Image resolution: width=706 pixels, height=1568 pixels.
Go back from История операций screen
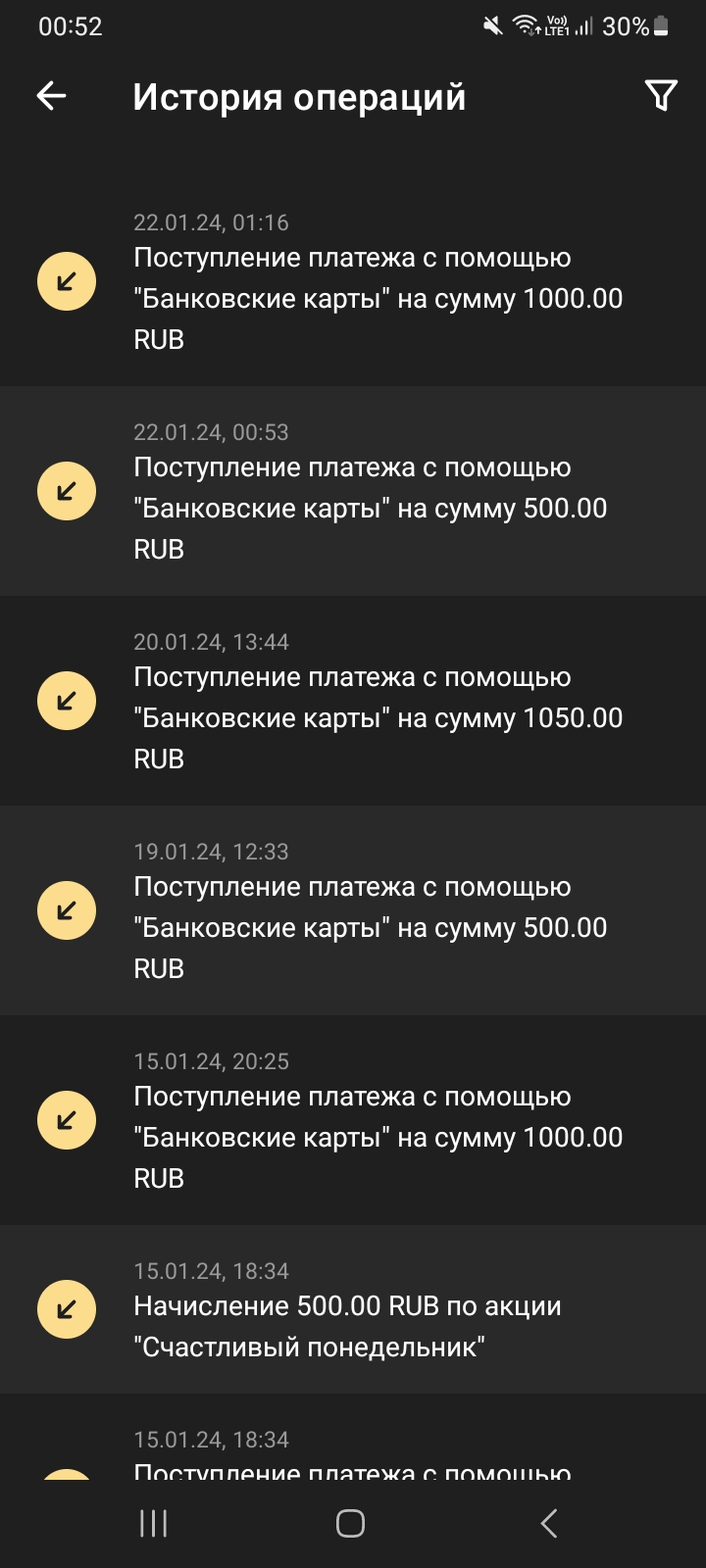tap(51, 96)
